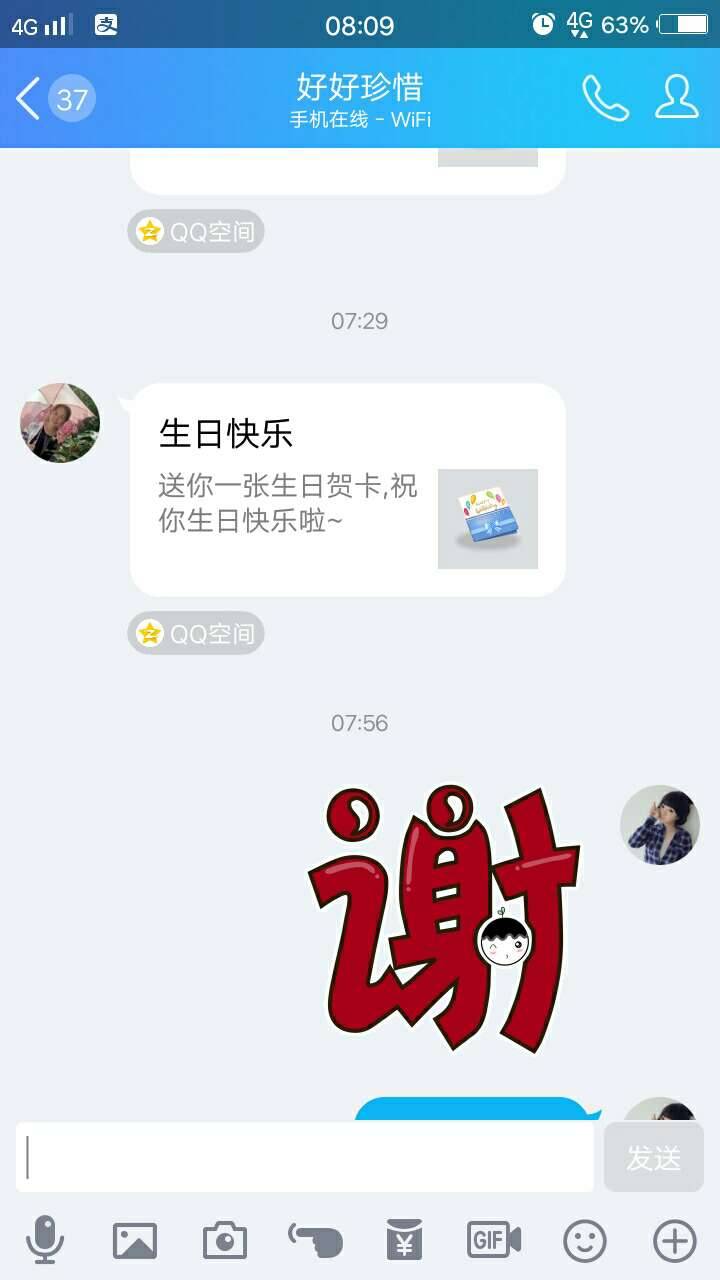
Task: Focus the message text field
Action: point(305,1157)
